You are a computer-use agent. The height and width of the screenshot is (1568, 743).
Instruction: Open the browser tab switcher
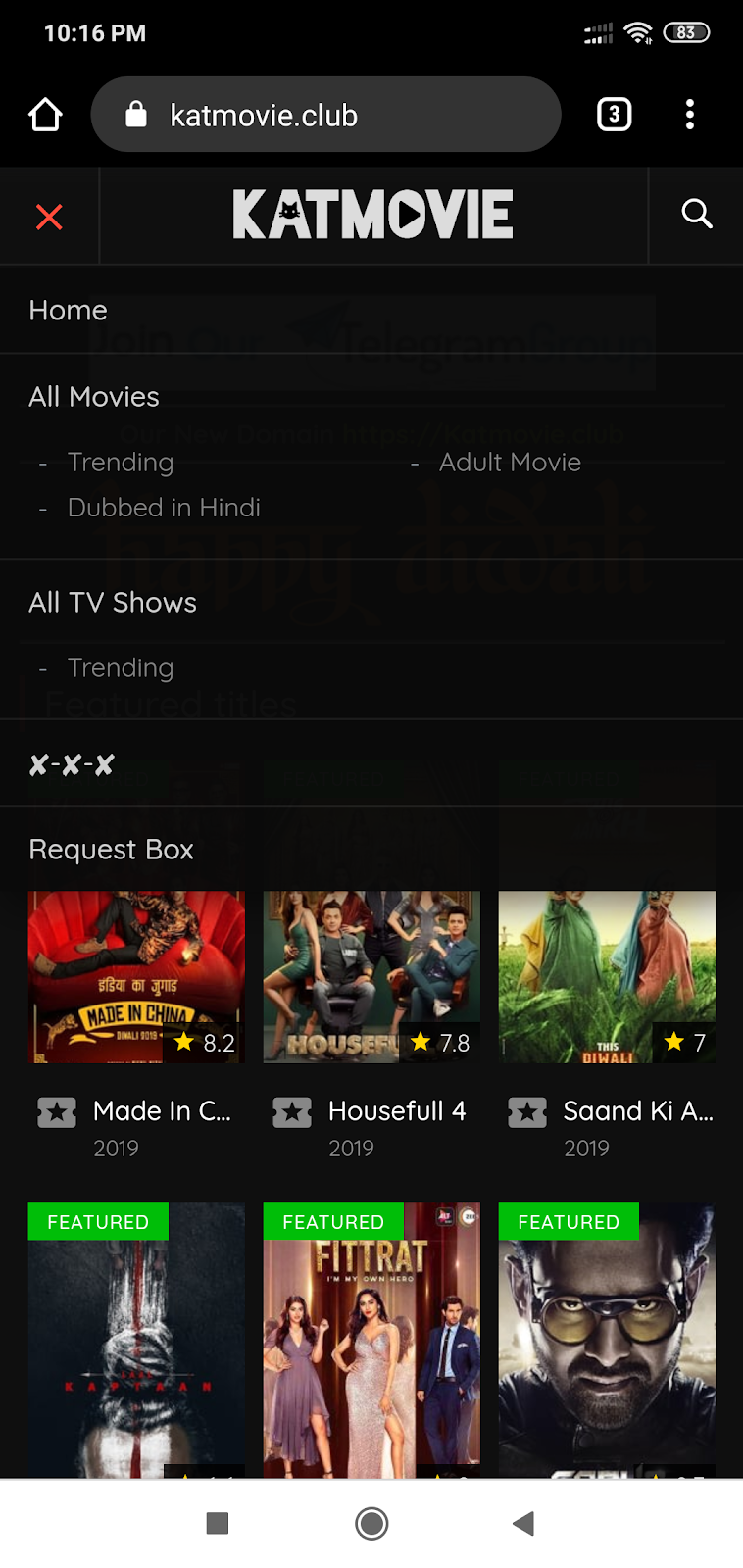[615, 115]
